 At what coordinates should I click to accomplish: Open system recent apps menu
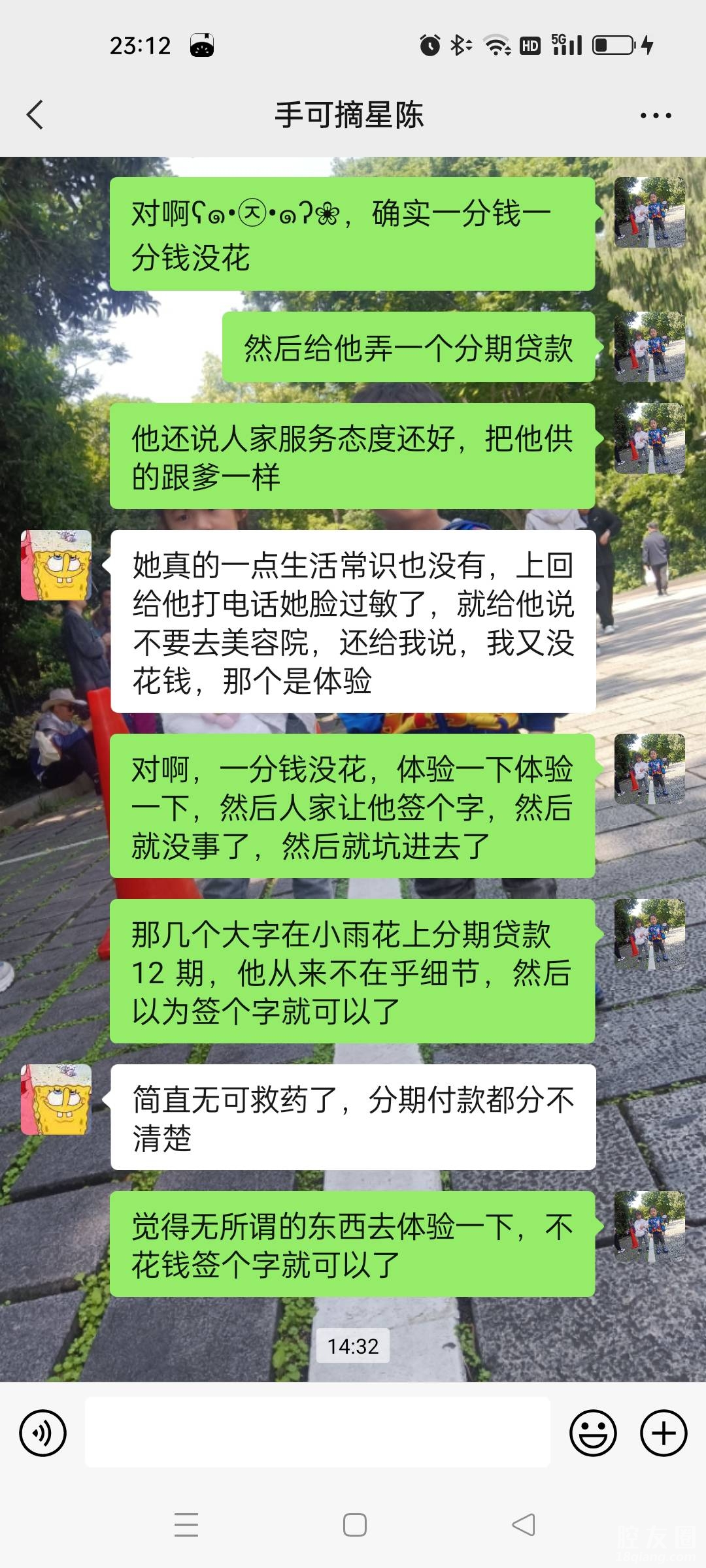pos(186,1525)
